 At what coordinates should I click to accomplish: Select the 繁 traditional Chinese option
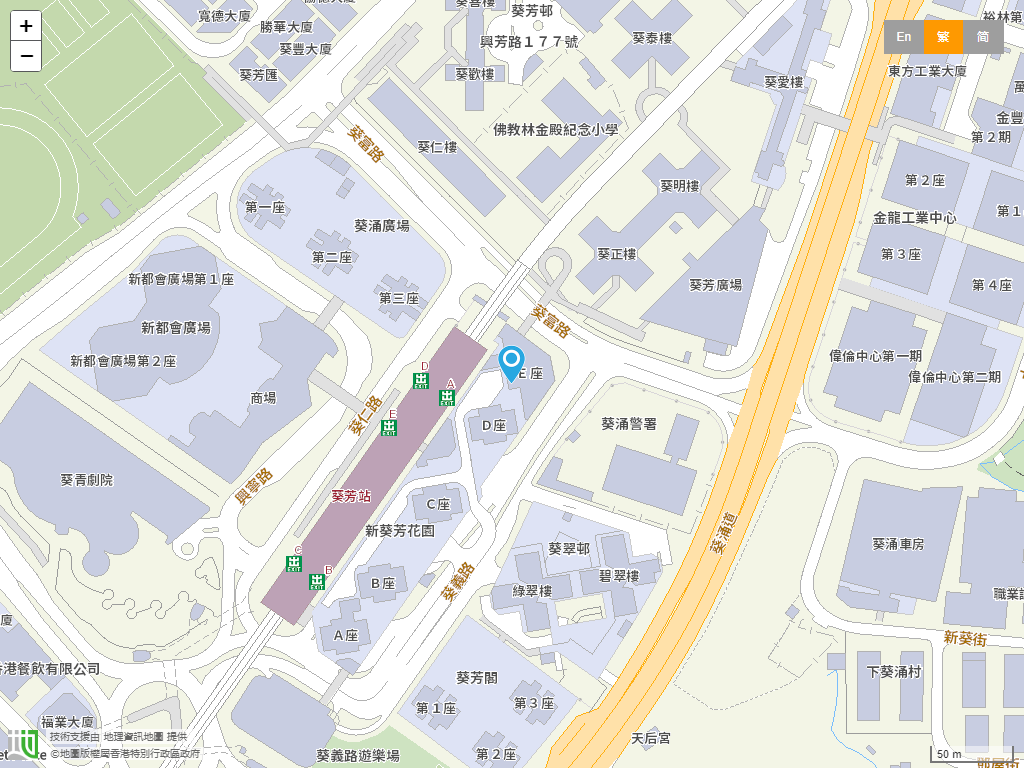click(943, 37)
